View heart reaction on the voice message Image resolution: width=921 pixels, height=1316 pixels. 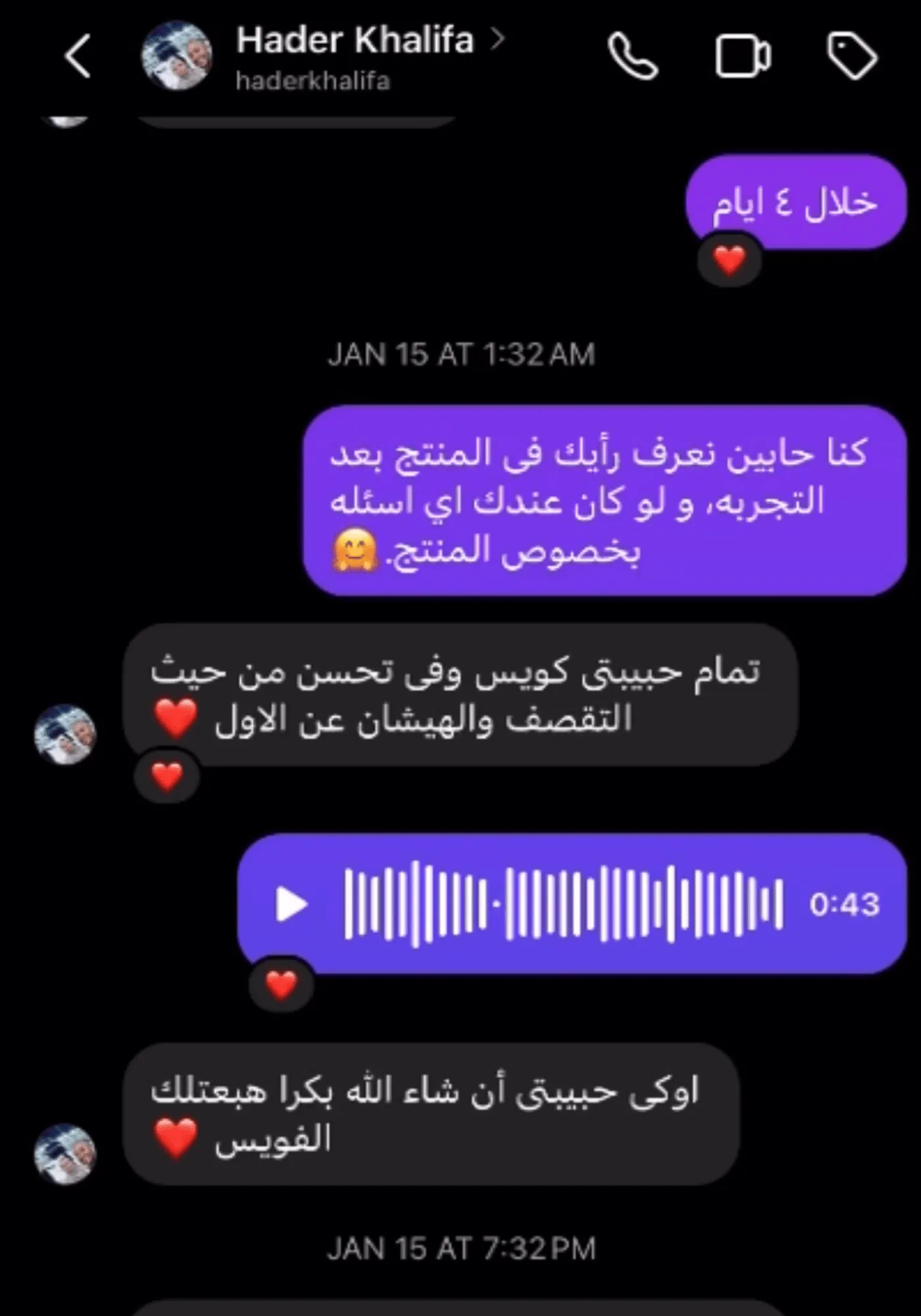pos(282,984)
